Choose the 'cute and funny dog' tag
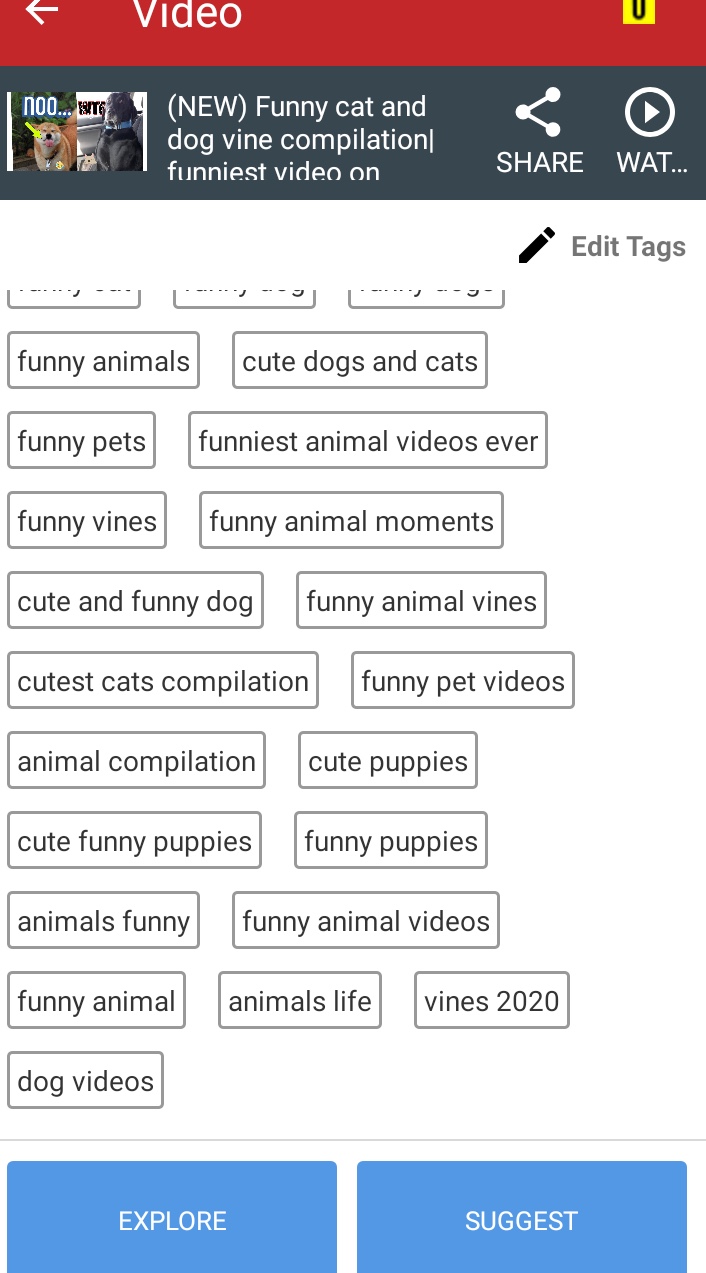This screenshot has height=1273, width=706. 135,601
